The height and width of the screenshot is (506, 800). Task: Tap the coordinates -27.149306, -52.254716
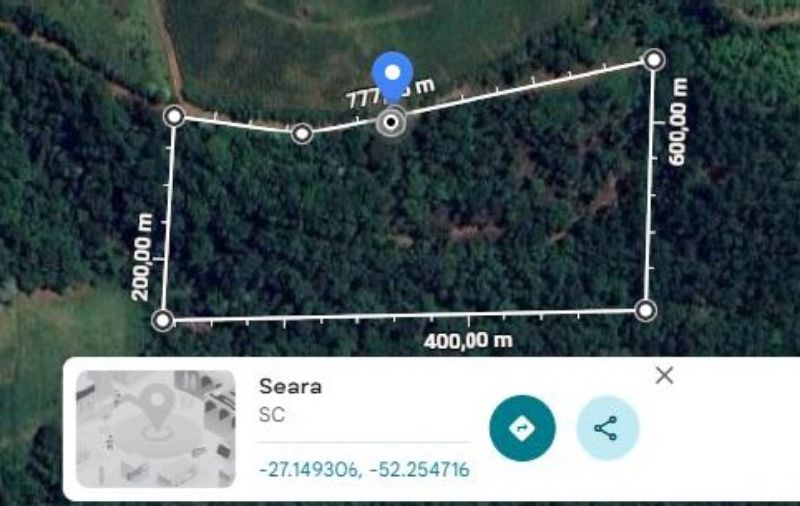(x=364, y=469)
